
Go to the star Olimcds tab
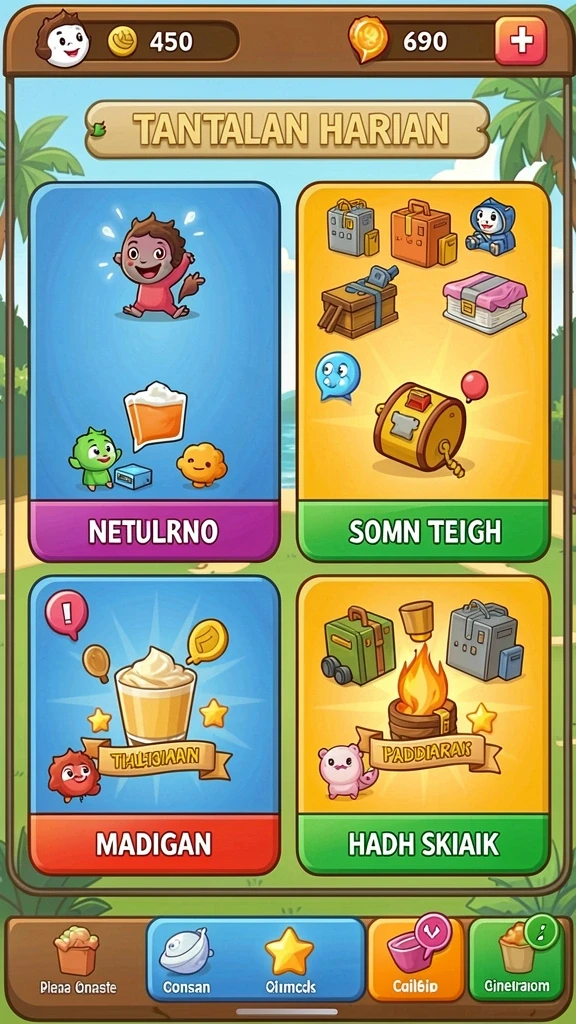click(289, 960)
